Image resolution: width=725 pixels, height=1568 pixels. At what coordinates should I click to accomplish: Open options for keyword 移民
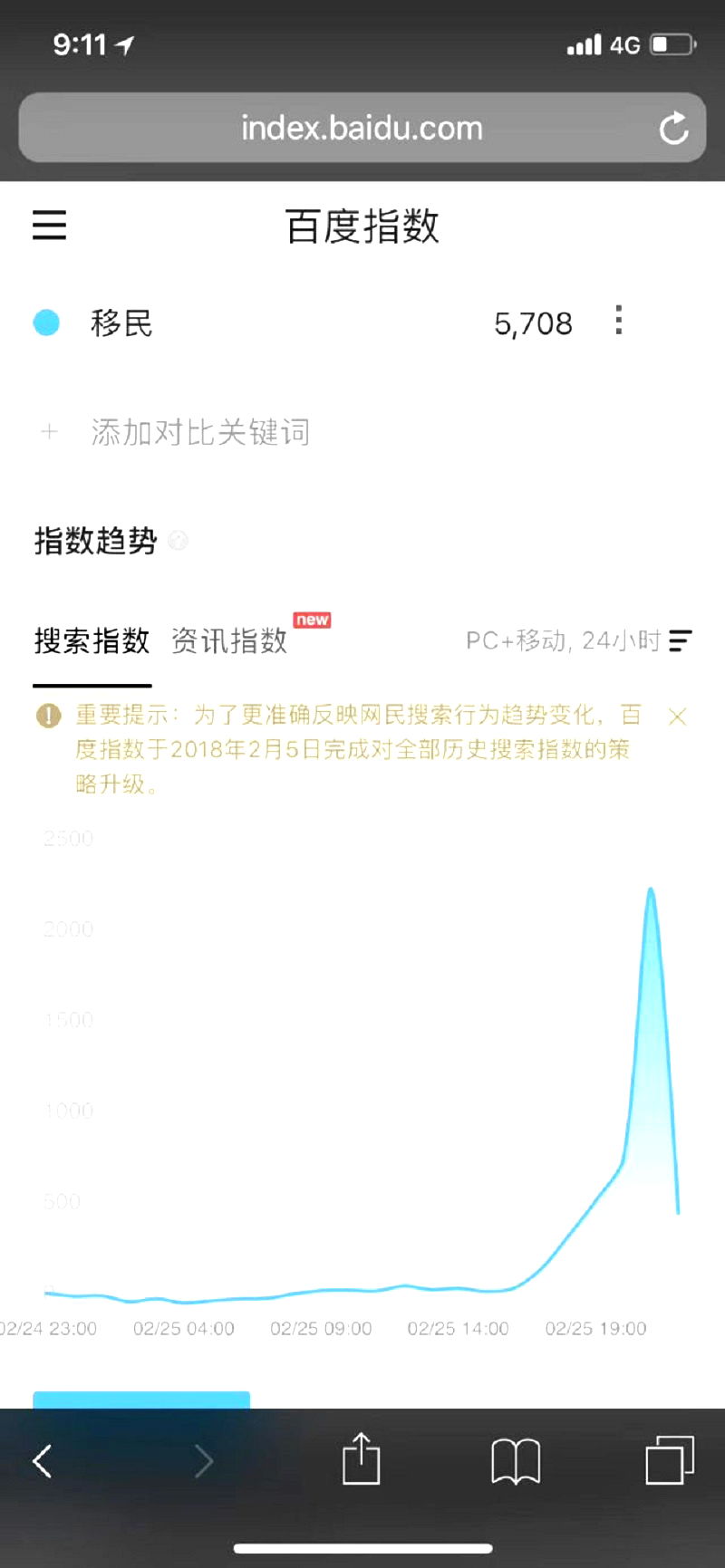(x=619, y=321)
